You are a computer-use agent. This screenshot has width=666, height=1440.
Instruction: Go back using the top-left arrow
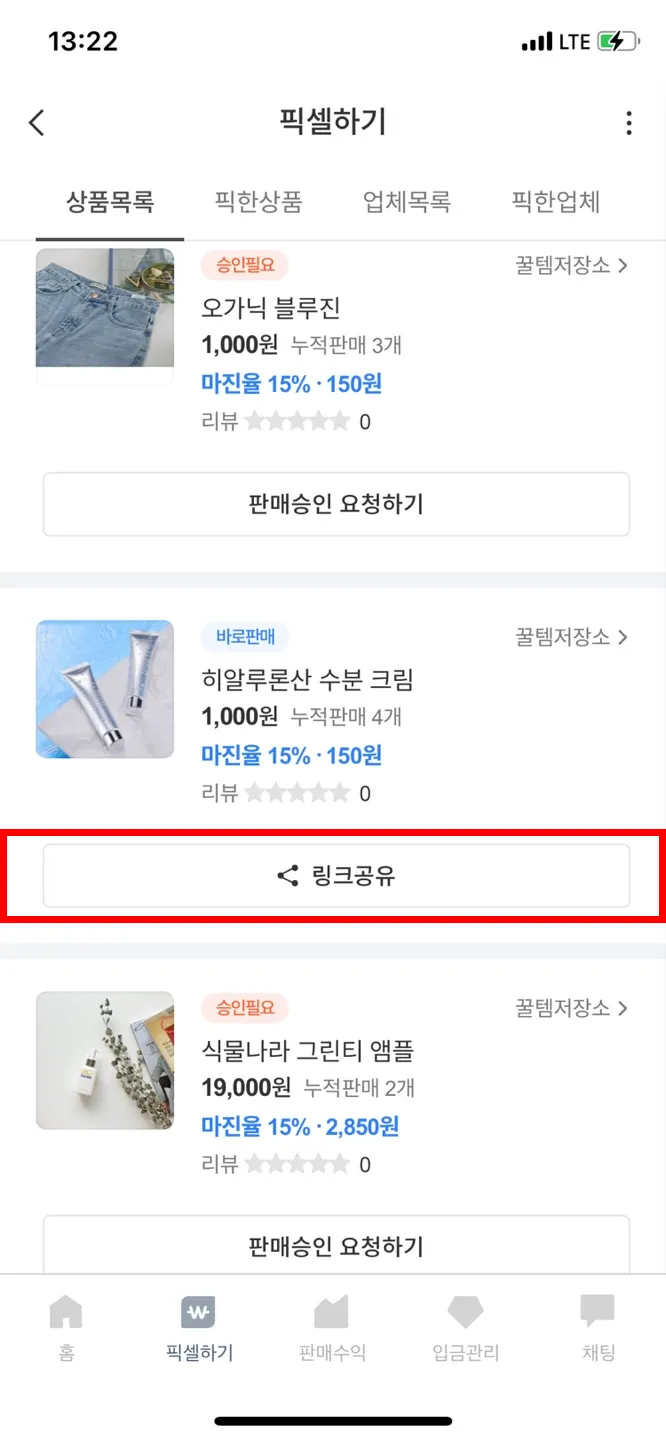37,123
